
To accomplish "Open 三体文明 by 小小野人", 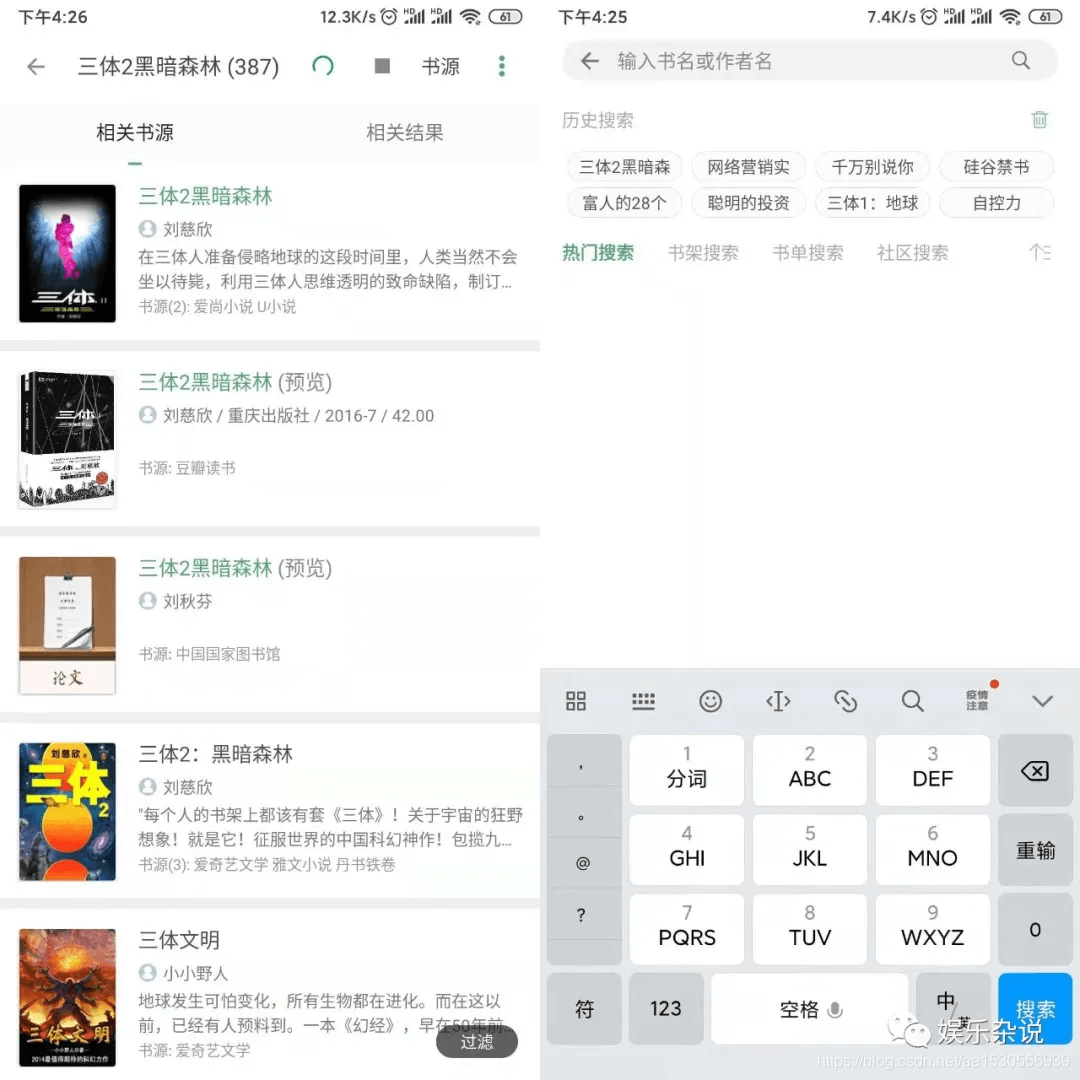I will pos(179,941).
